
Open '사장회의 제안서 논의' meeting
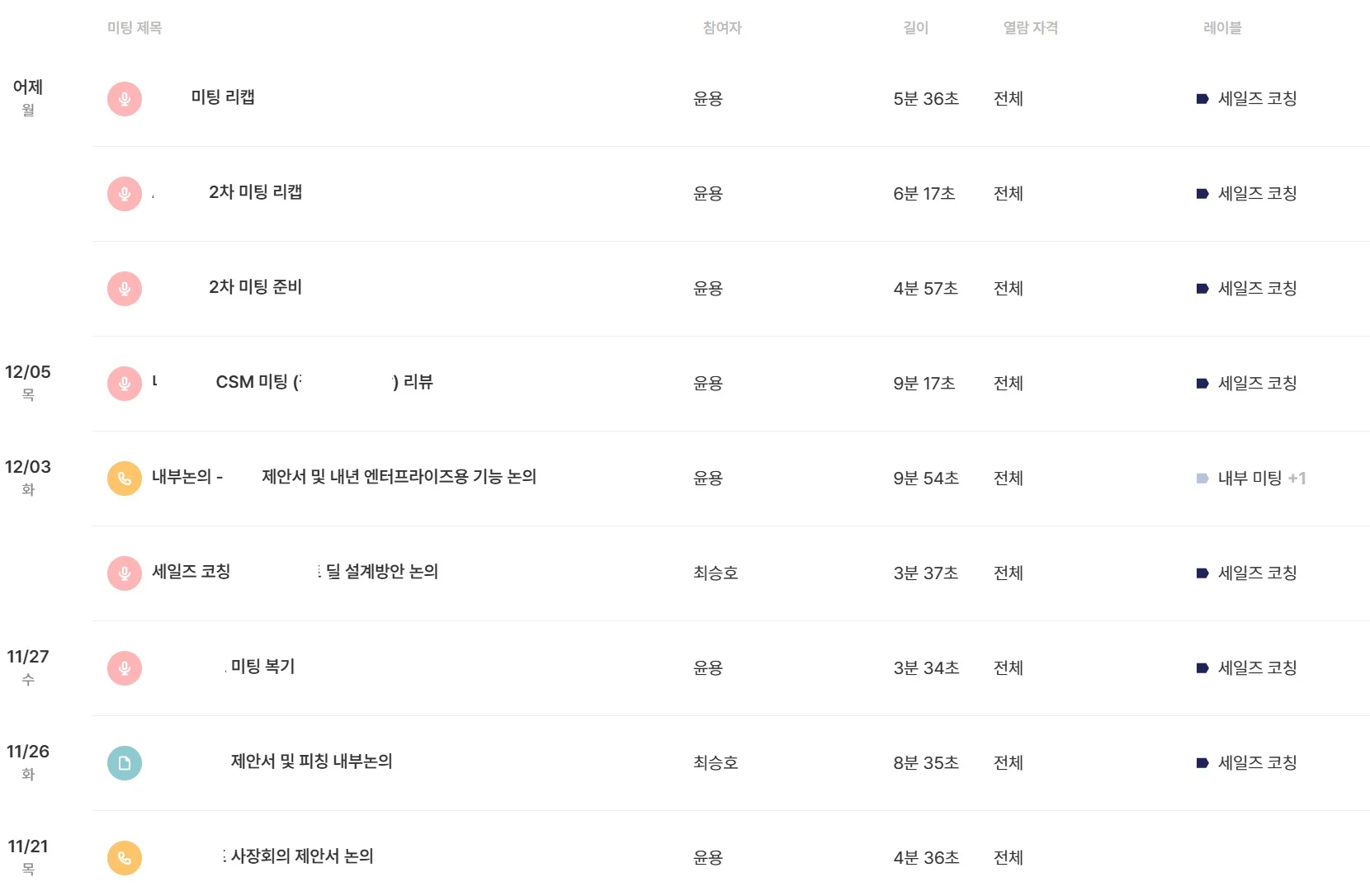click(x=302, y=856)
